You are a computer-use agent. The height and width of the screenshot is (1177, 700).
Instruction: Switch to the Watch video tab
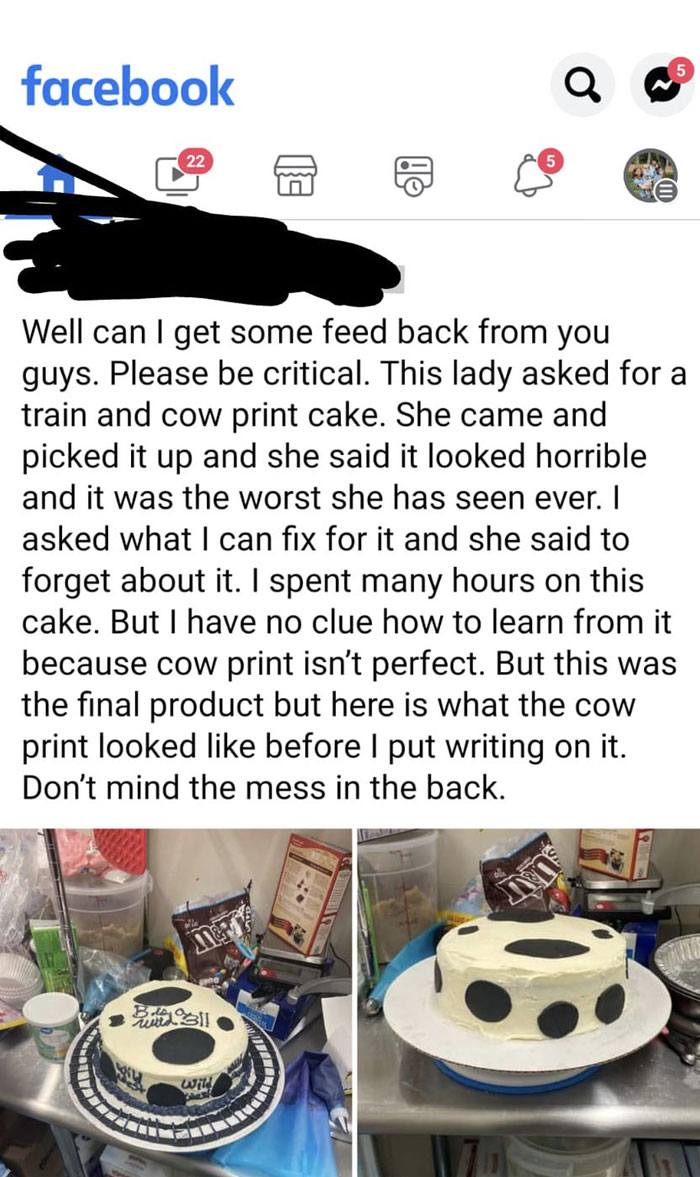tap(178, 175)
